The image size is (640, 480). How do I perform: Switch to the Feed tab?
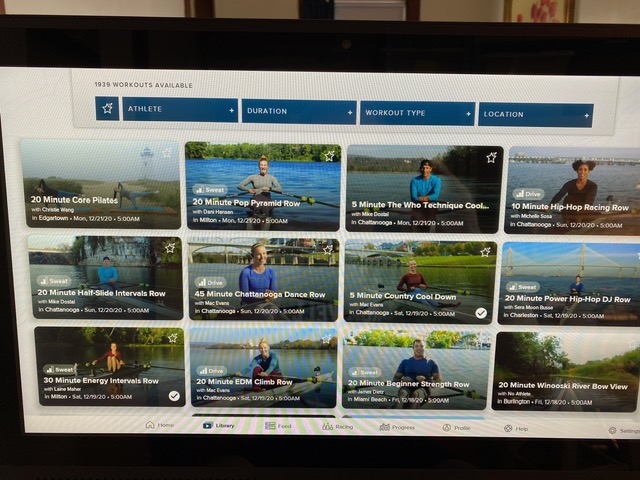pos(278,426)
